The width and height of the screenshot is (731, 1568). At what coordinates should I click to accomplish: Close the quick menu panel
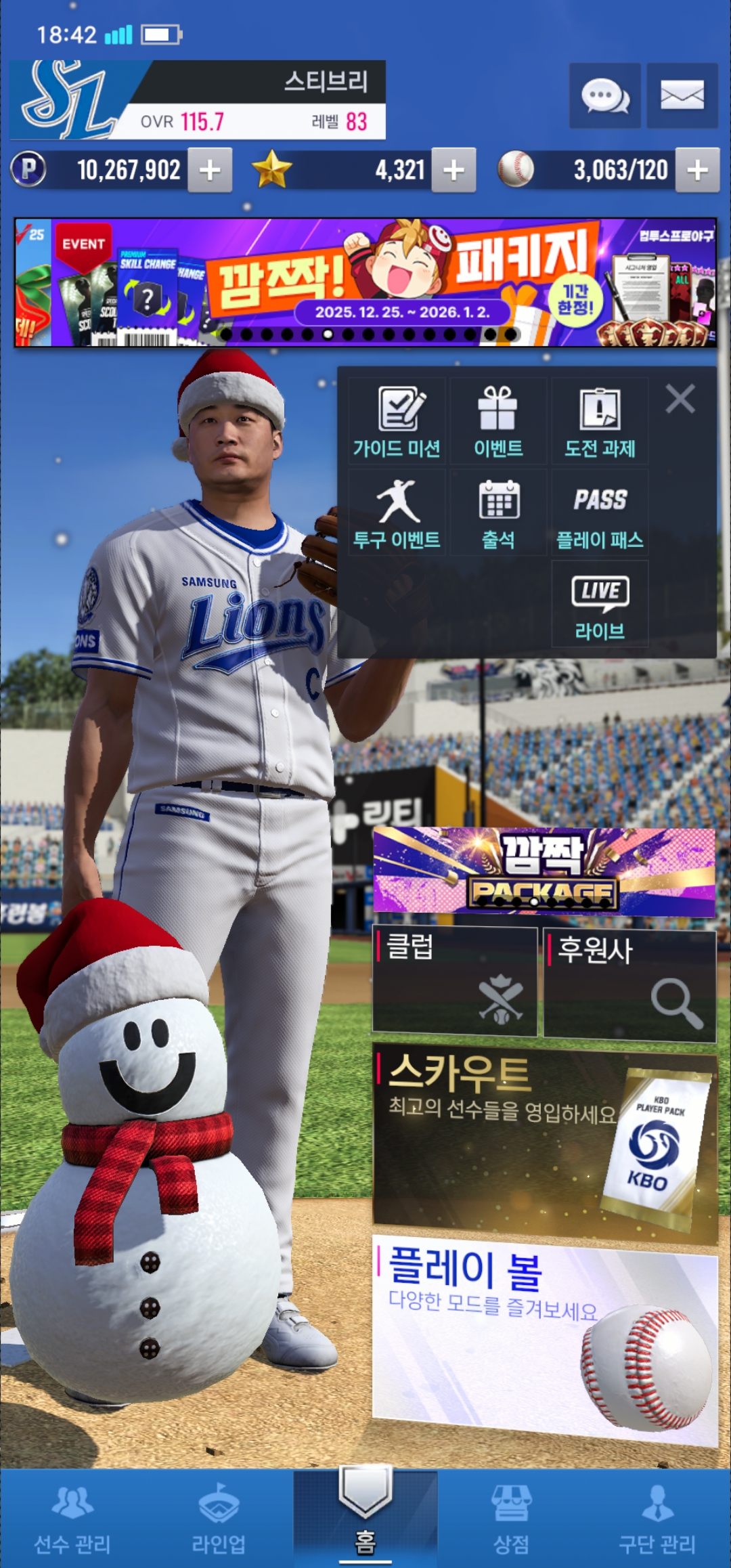pyautogui.click(x=680, y=399)
